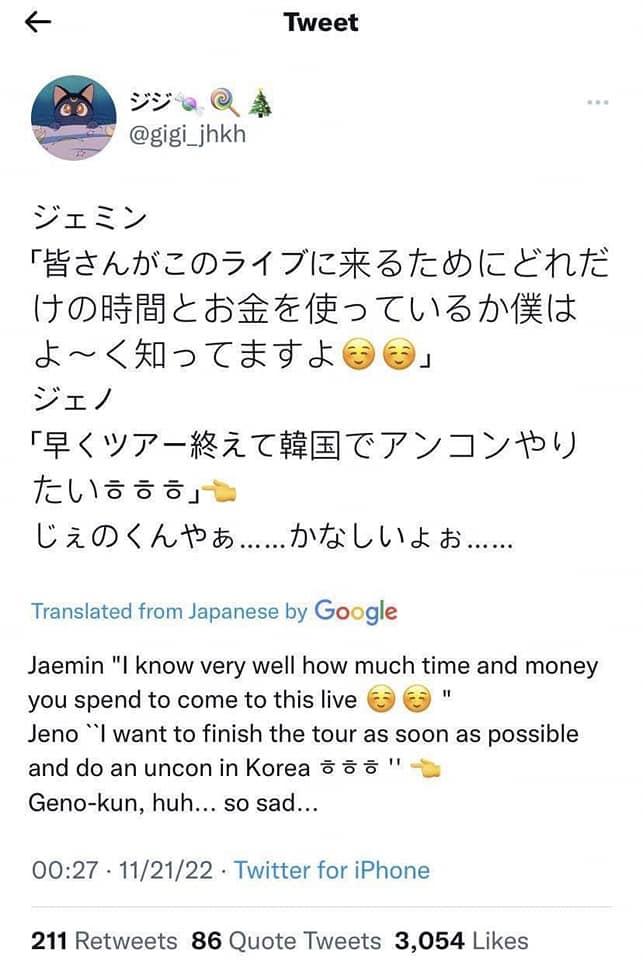Open the @gigi_jhkh handle
This screenshot has width=643, height=960.
(x=188, y=135)
